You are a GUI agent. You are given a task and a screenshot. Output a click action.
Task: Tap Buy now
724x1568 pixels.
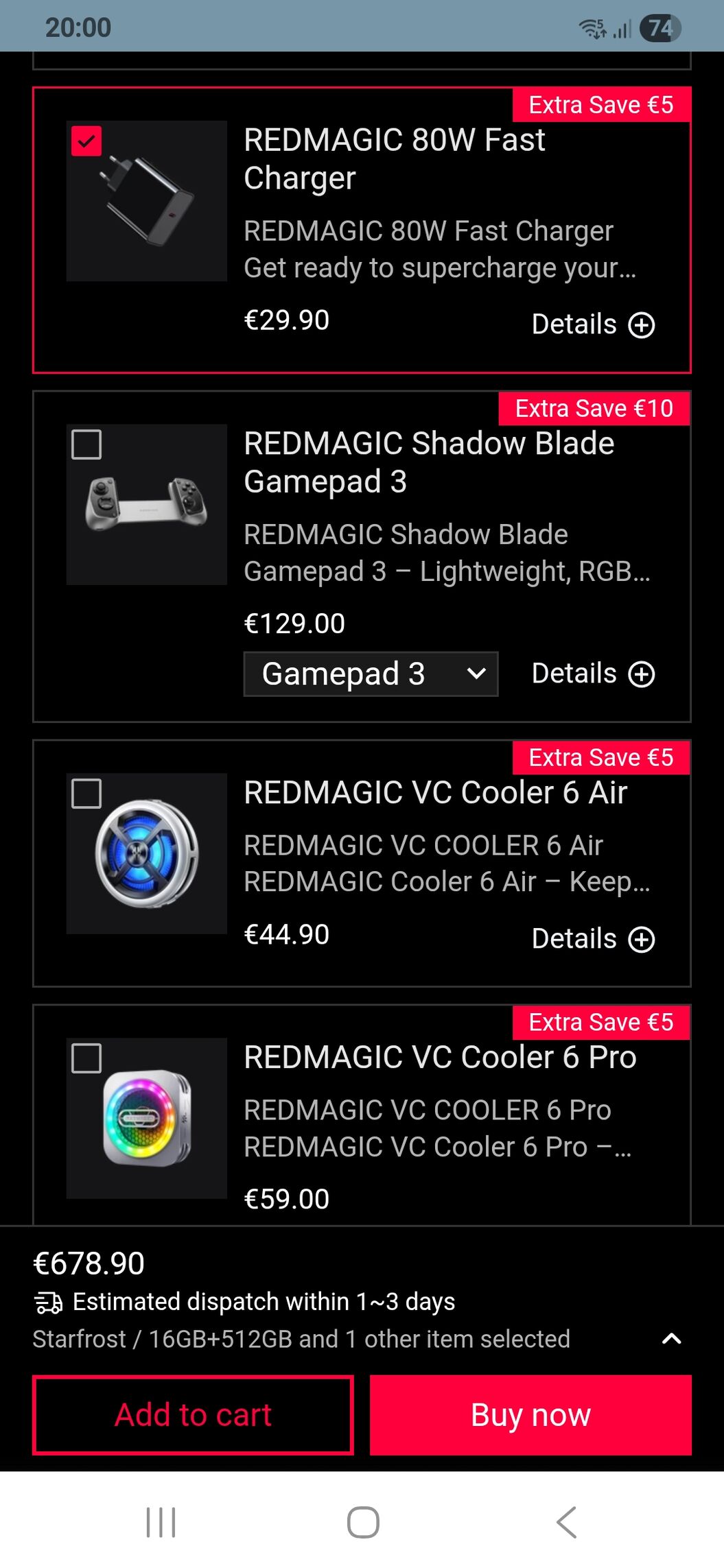(x=530, y=1414)
